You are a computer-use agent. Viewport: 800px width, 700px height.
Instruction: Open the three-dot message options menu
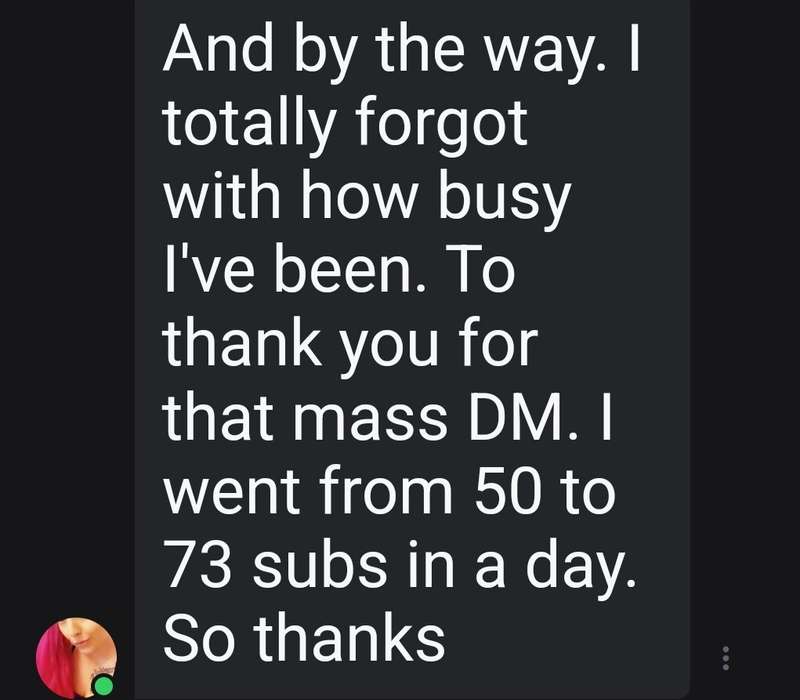coord(726,657)
